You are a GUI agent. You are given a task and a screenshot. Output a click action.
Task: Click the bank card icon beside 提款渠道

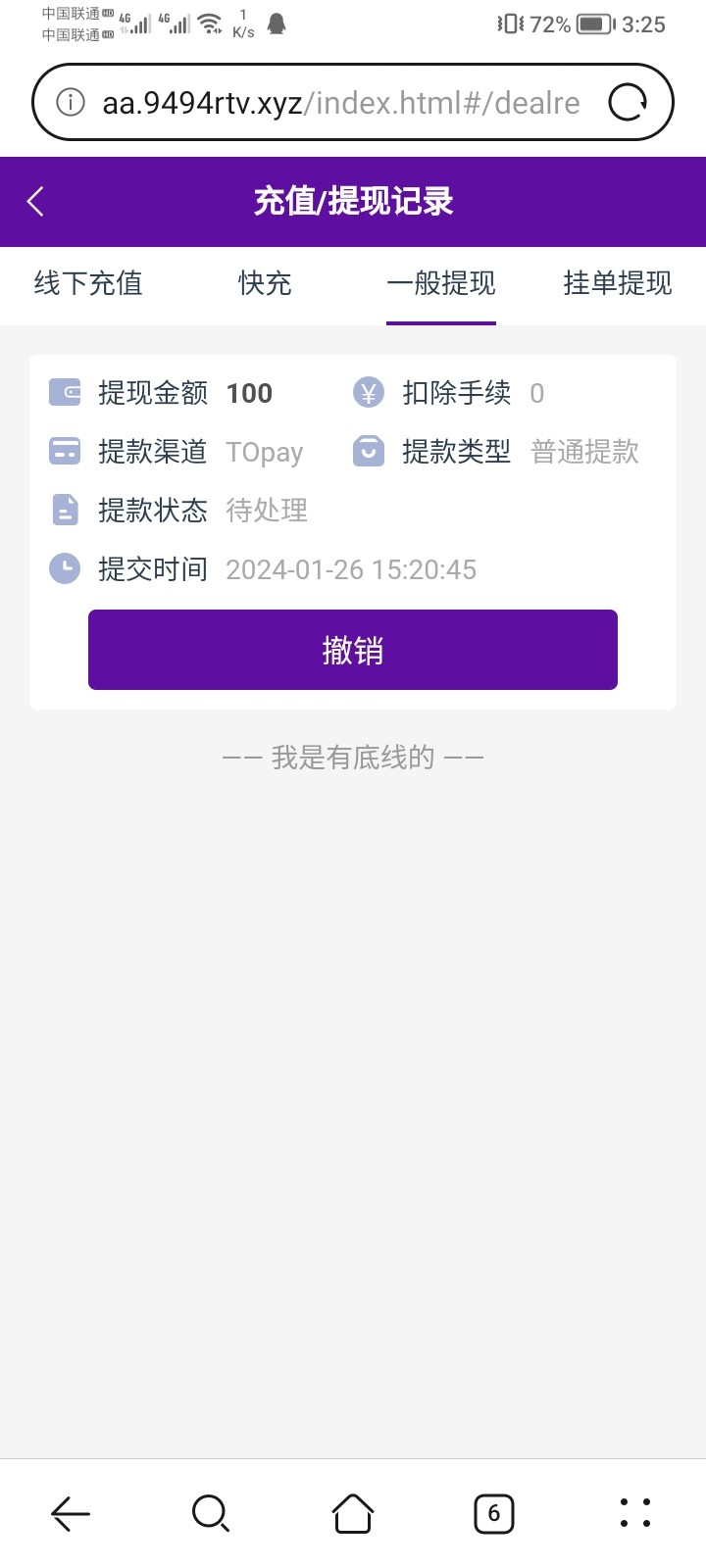(64, 451)
